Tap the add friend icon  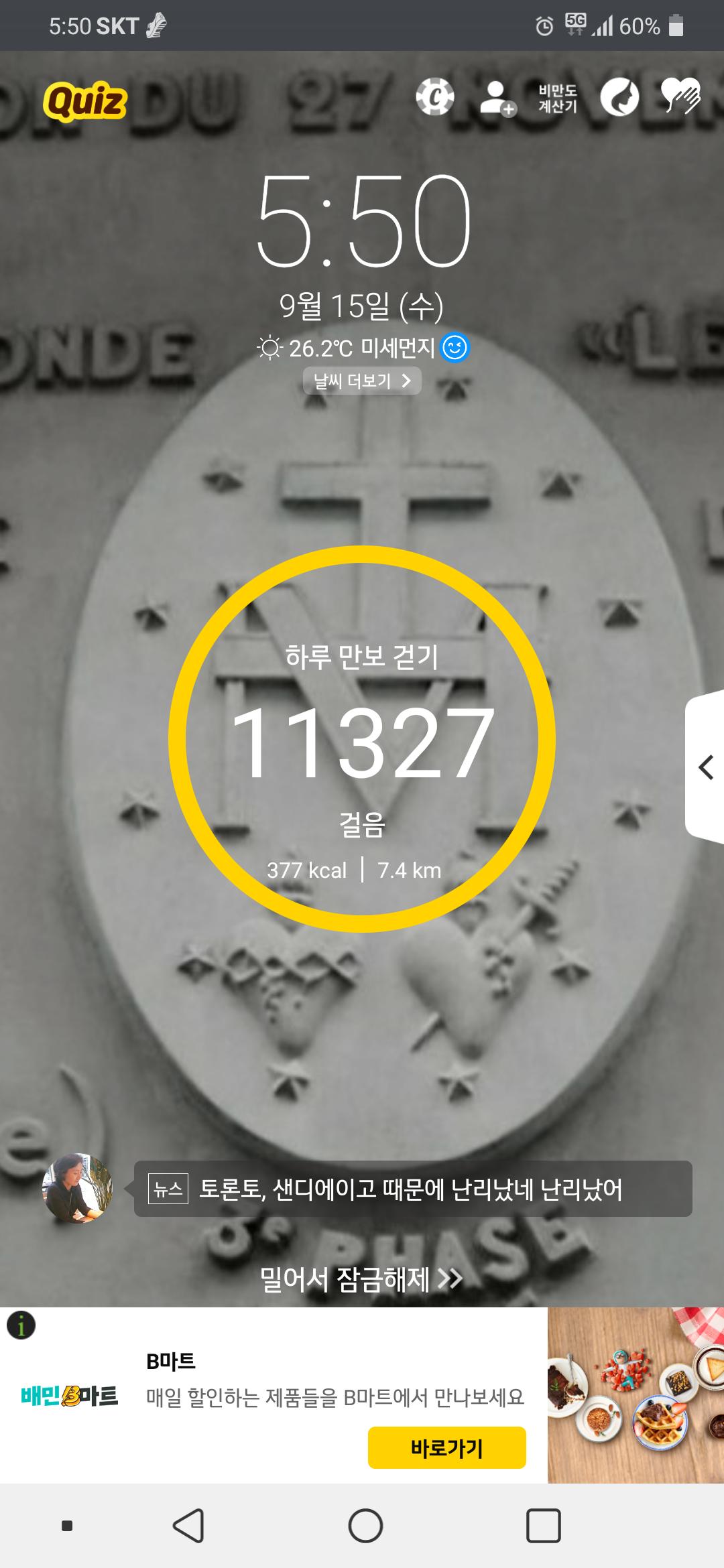(497, 98)
